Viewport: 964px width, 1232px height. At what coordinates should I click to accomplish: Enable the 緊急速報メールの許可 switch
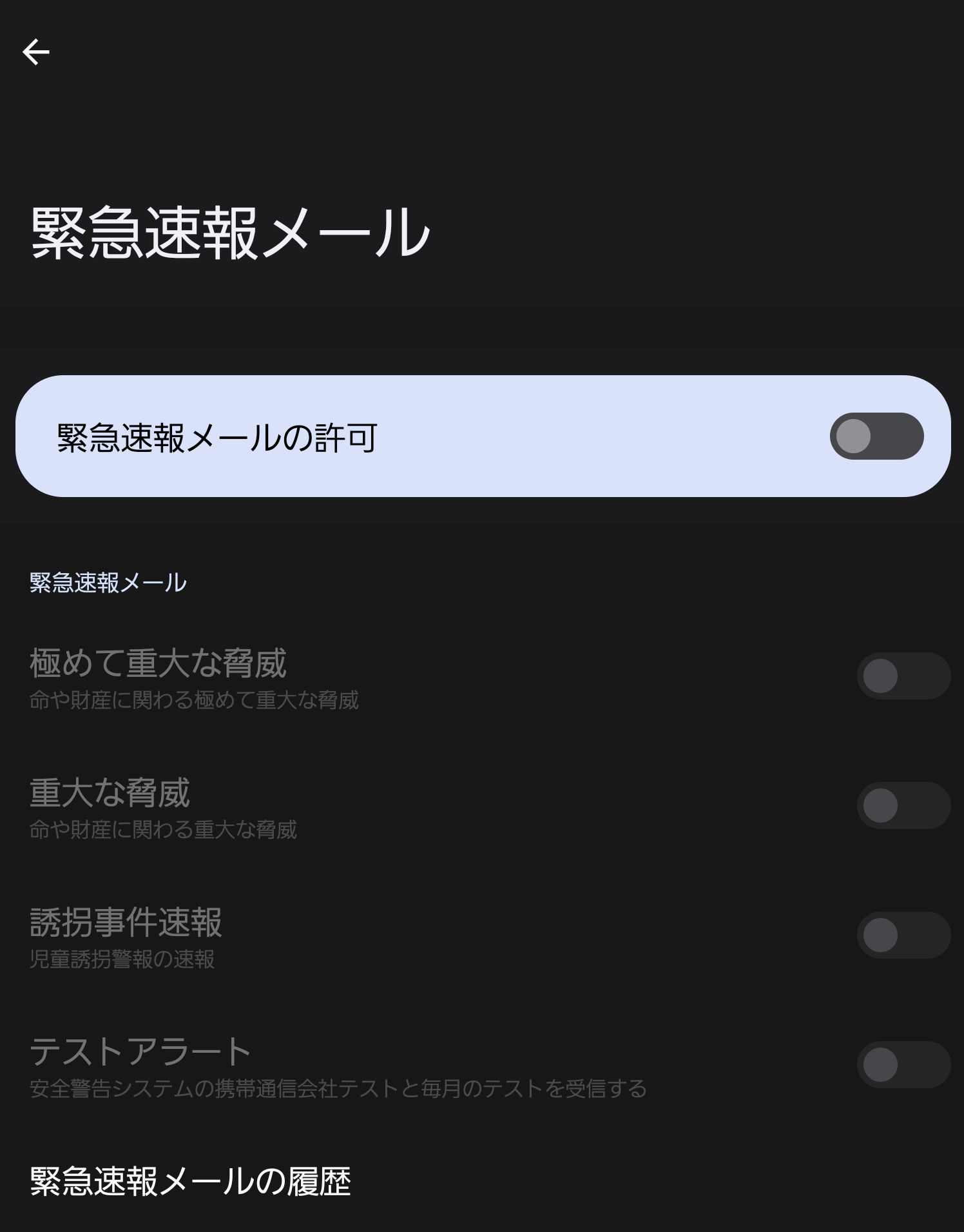pos(876,436)
